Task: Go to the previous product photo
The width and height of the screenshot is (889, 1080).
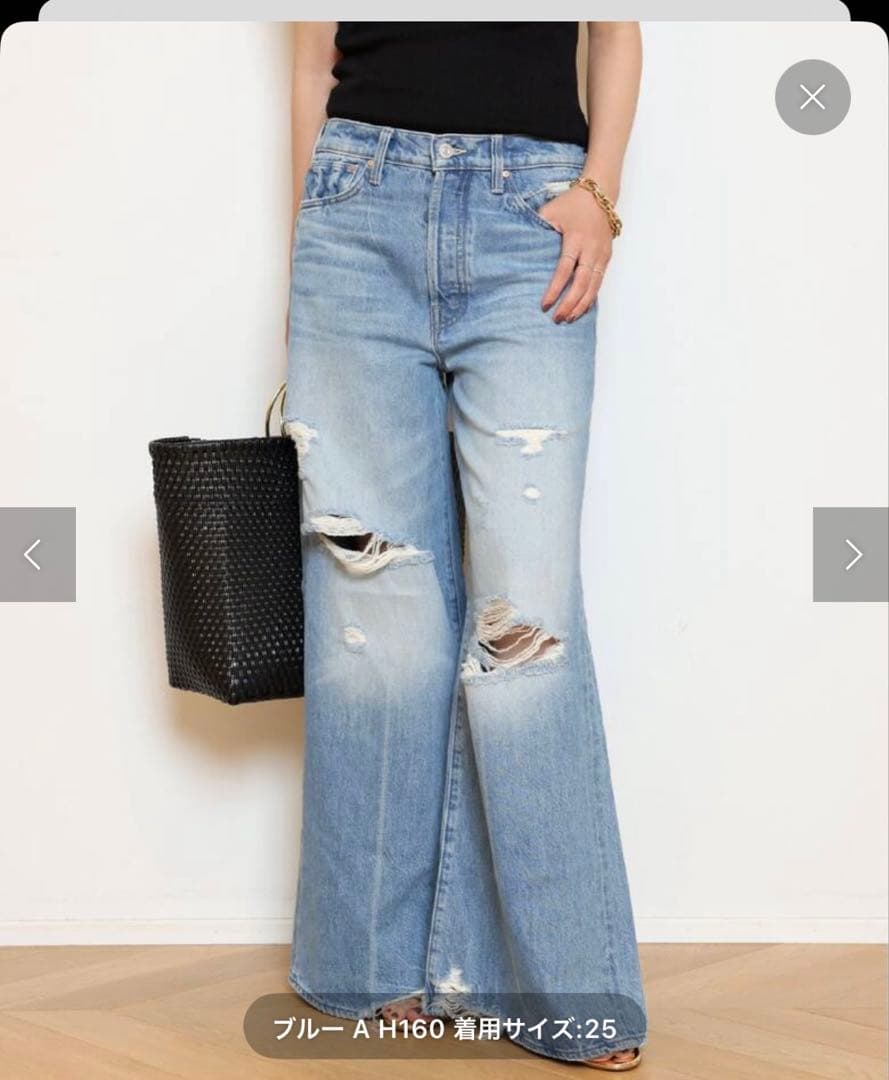Action: click(37, 554)
